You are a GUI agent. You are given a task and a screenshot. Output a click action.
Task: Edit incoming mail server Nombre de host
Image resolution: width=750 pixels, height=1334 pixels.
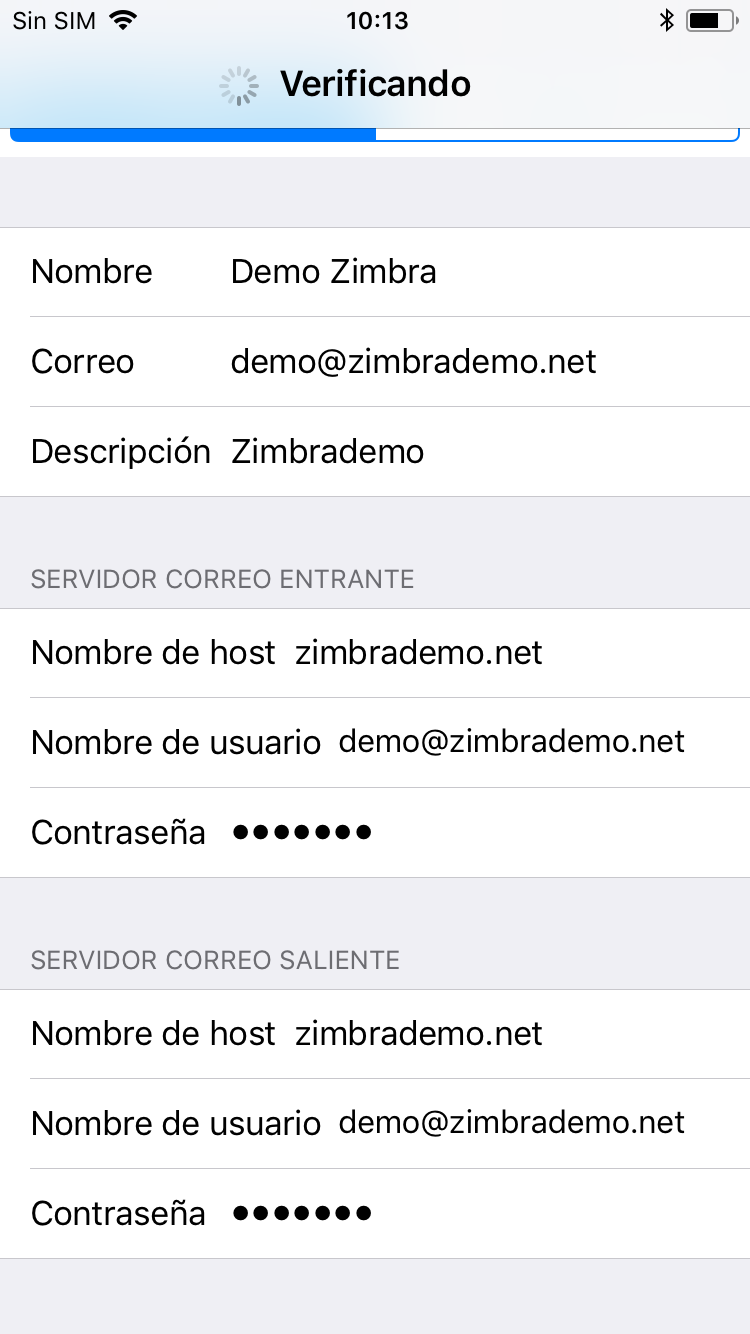click(375, 653)
